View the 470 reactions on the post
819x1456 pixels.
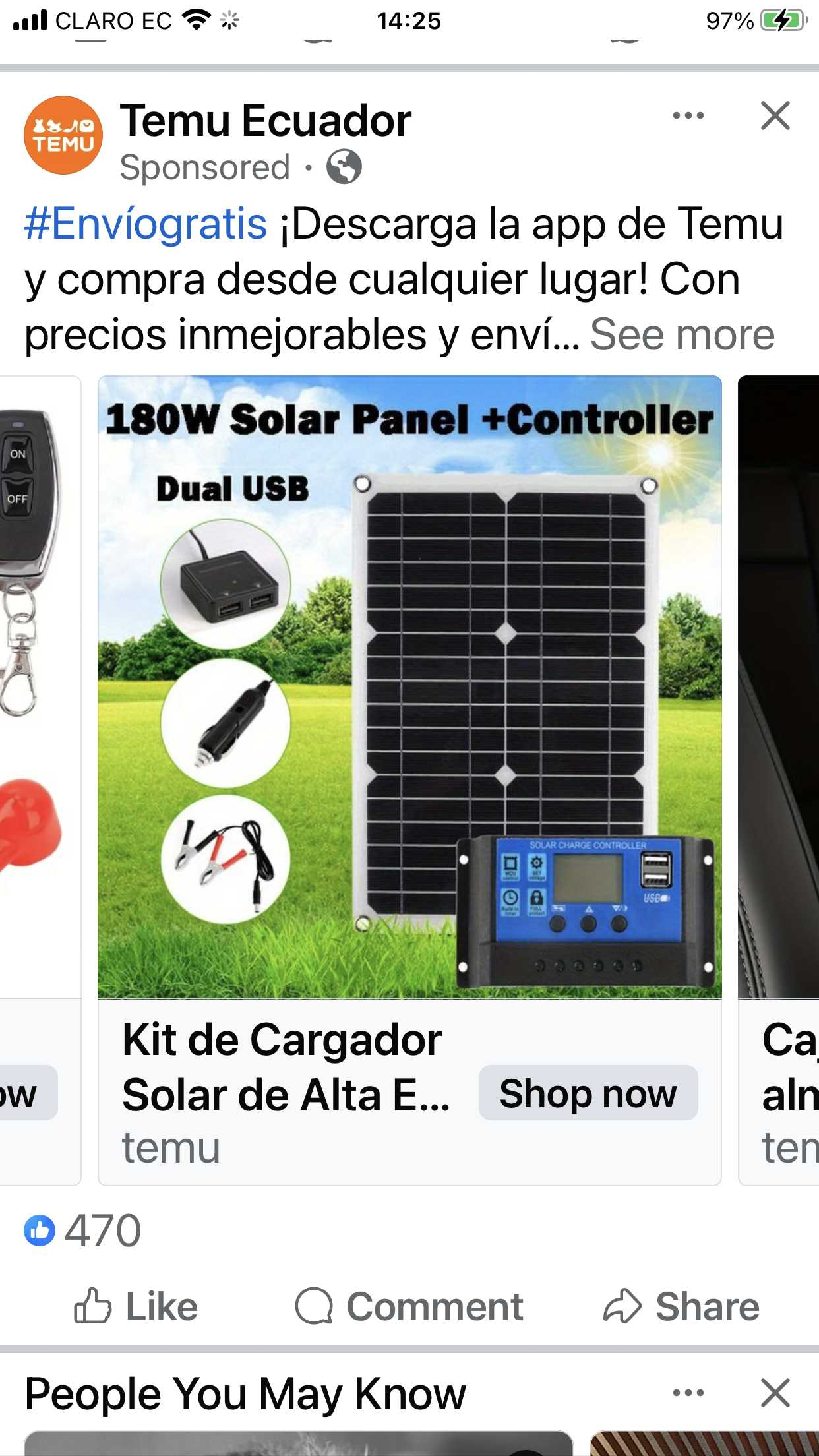(83, 1230)
